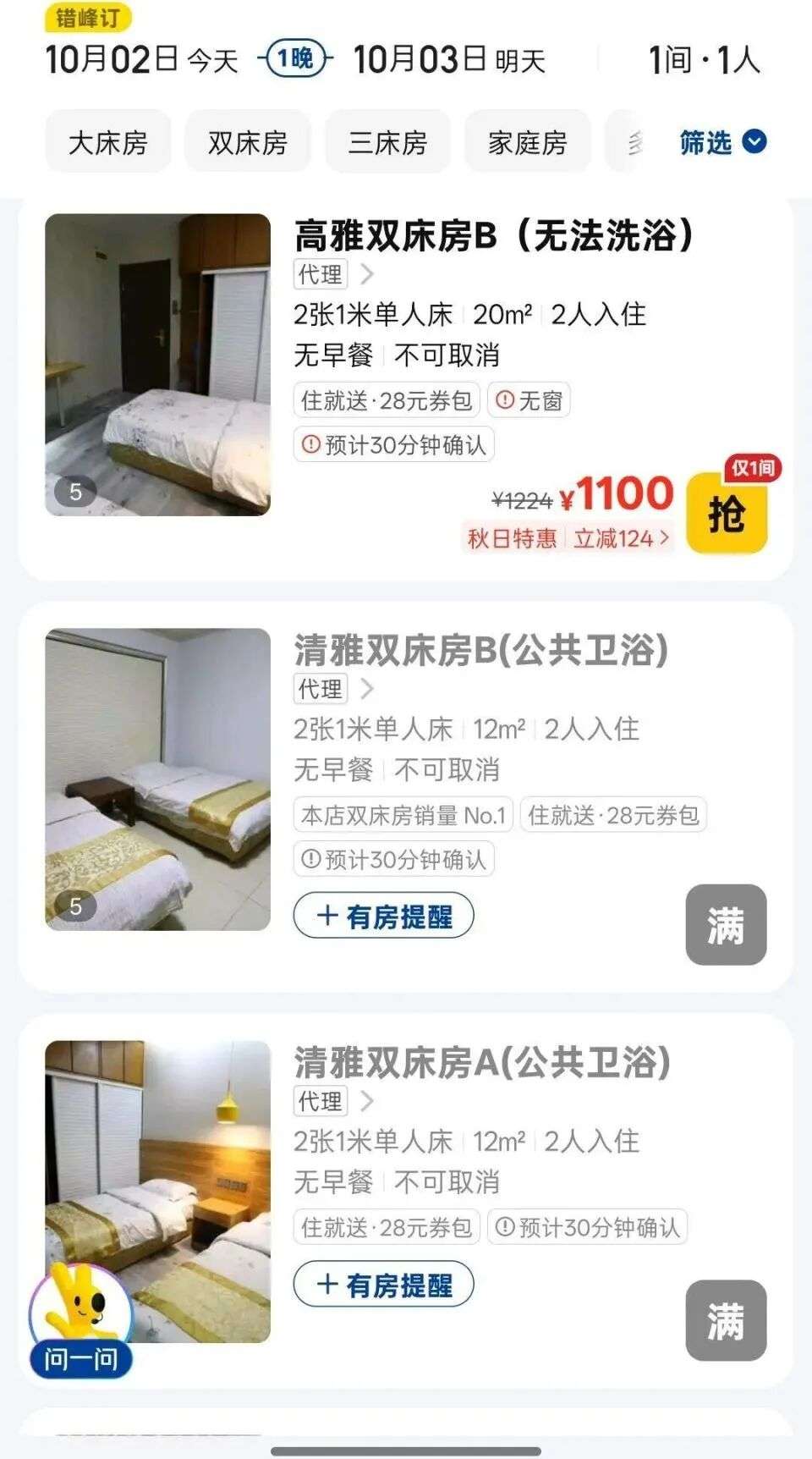Enable the 家庭房 room filter
This screenshot has width=812, height=1459.
point(526,141)
